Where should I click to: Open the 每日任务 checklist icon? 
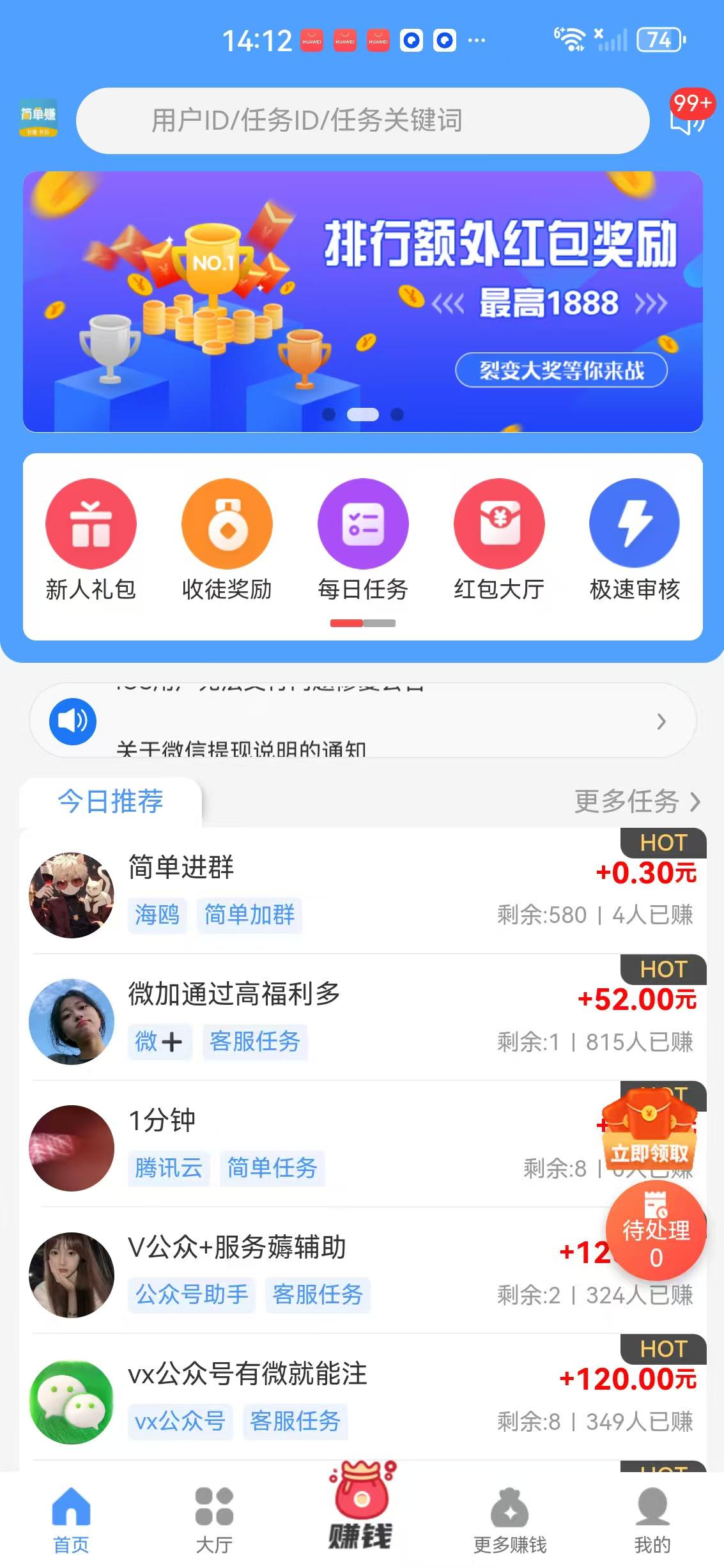[x=363, y=523]
